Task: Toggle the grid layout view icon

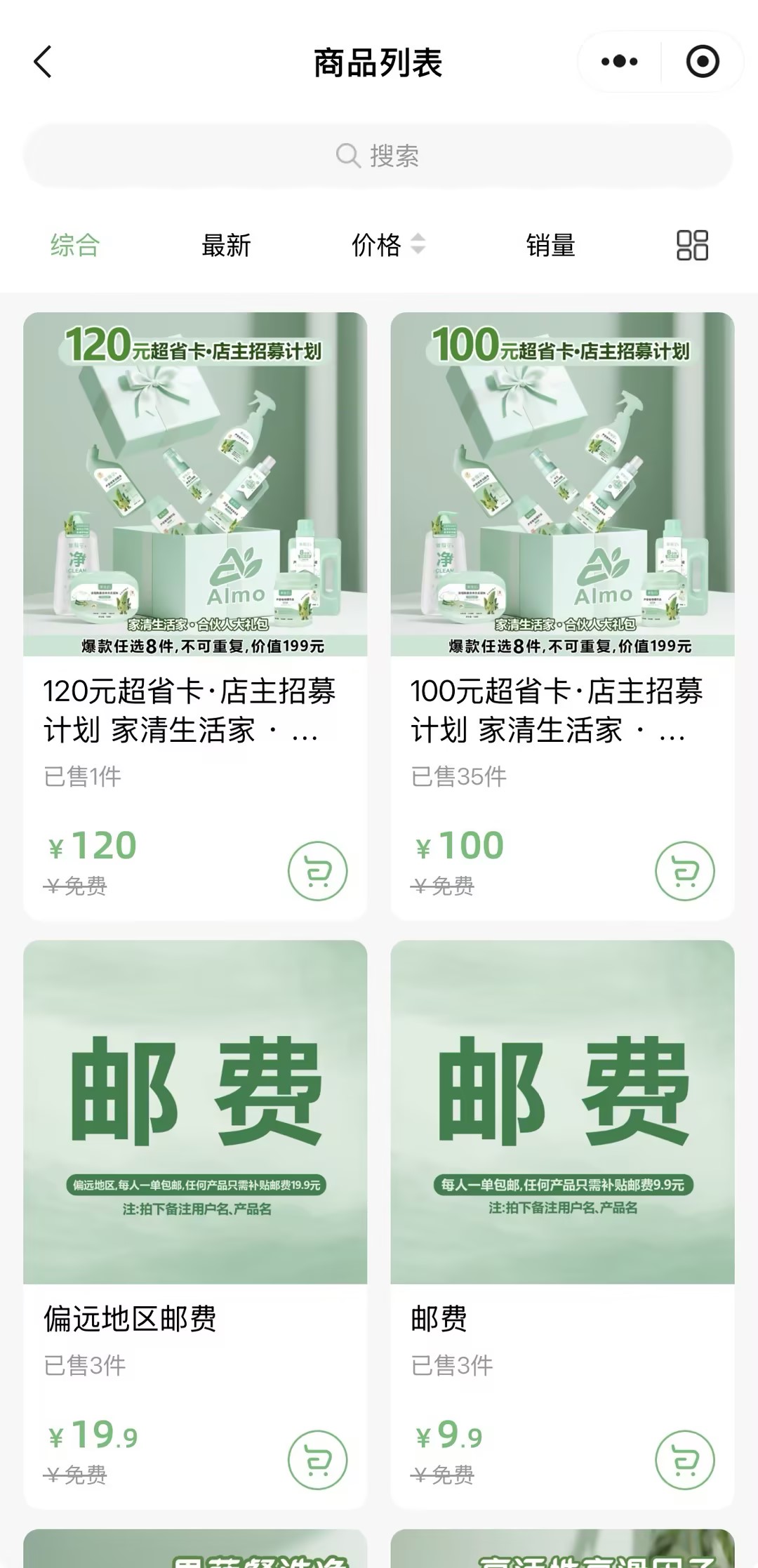Action: coord(692,245)
